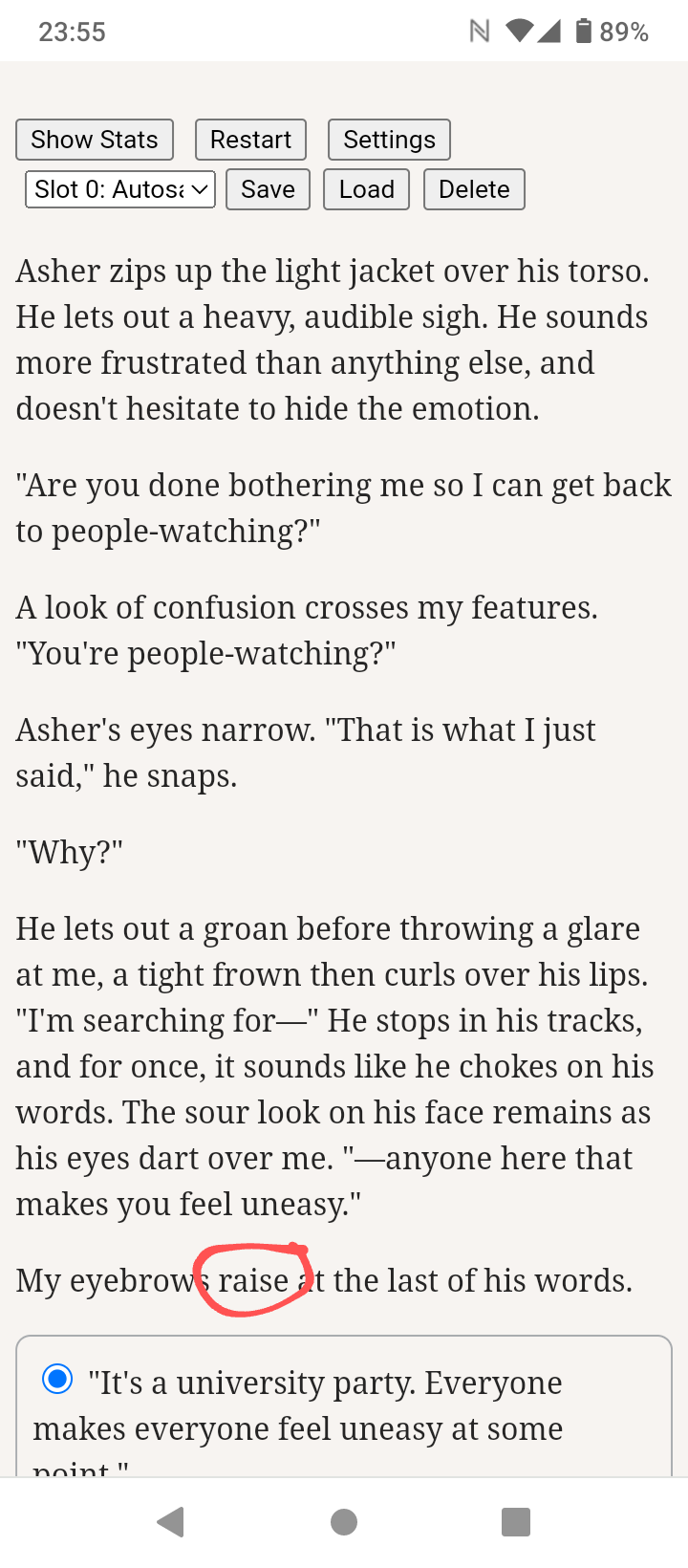Go back using the system back button

point(171,1521)
